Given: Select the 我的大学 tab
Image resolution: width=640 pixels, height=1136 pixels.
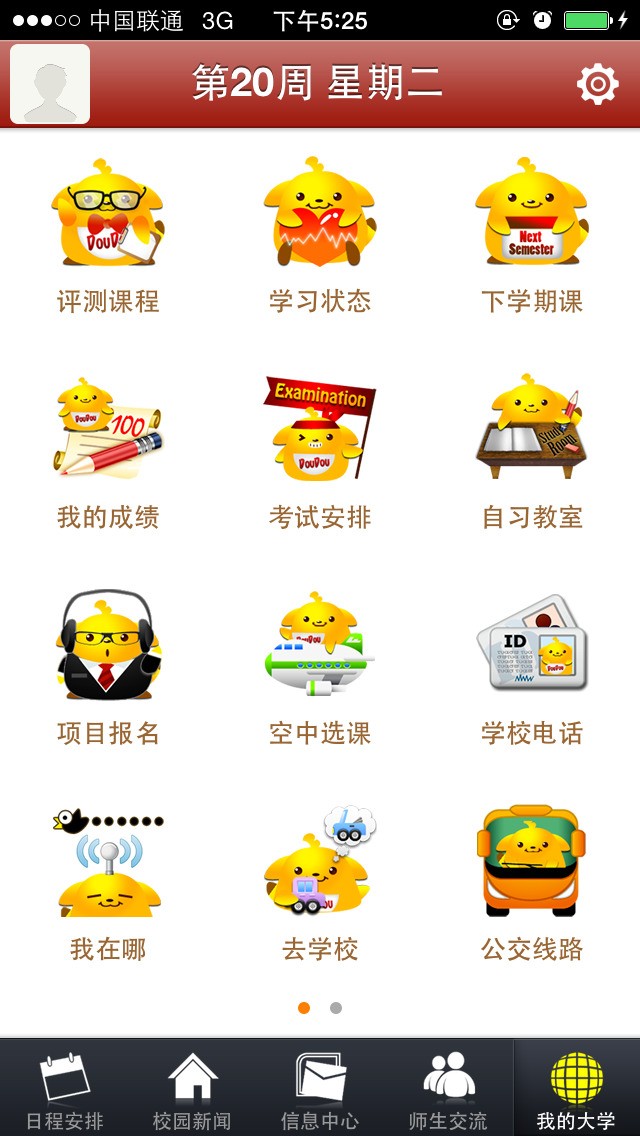Looking at the screenshot, I should [x=576, y=1089].
